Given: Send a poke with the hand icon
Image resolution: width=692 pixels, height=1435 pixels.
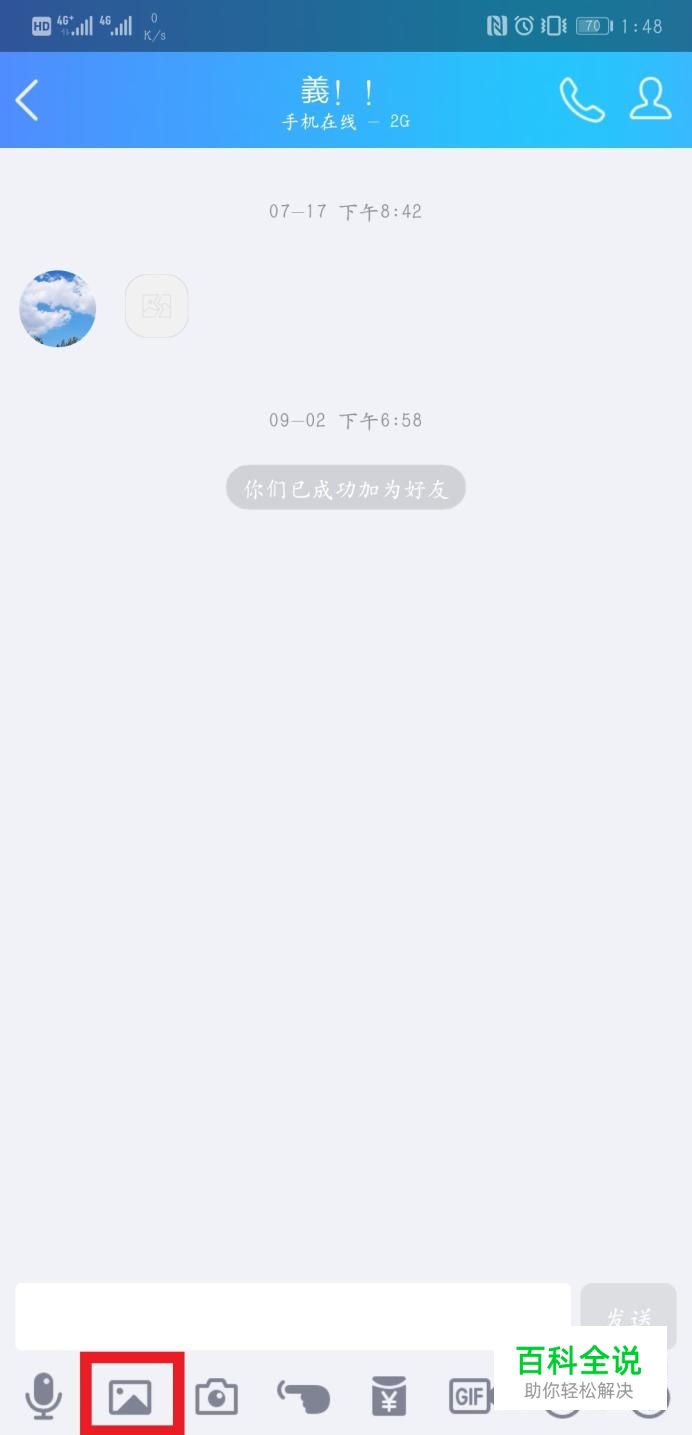Looking at the screenshot, I should (x=303, y=1396).
